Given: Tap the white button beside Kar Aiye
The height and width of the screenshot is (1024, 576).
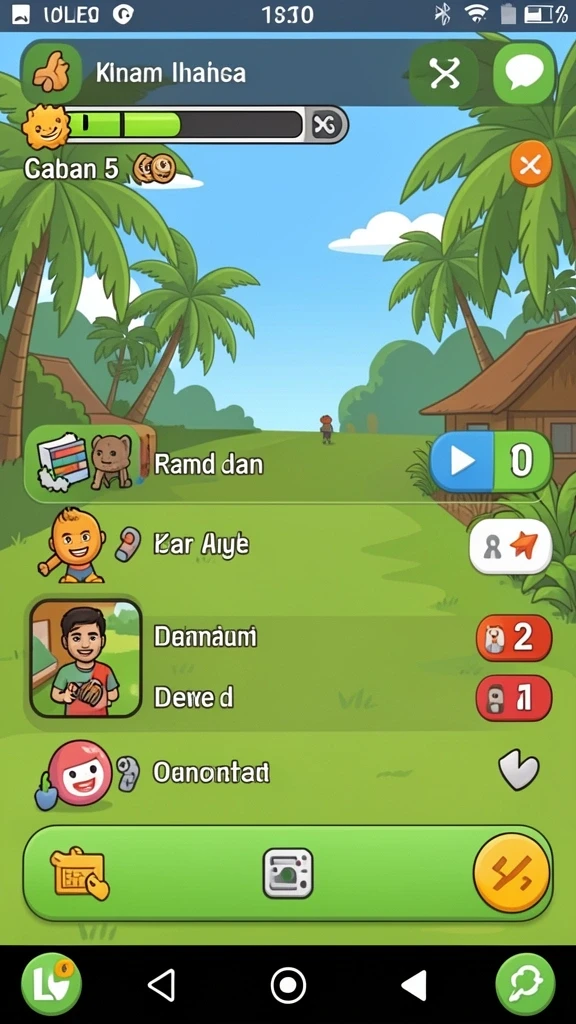Looking at the screenshot, I should (511, 547).
